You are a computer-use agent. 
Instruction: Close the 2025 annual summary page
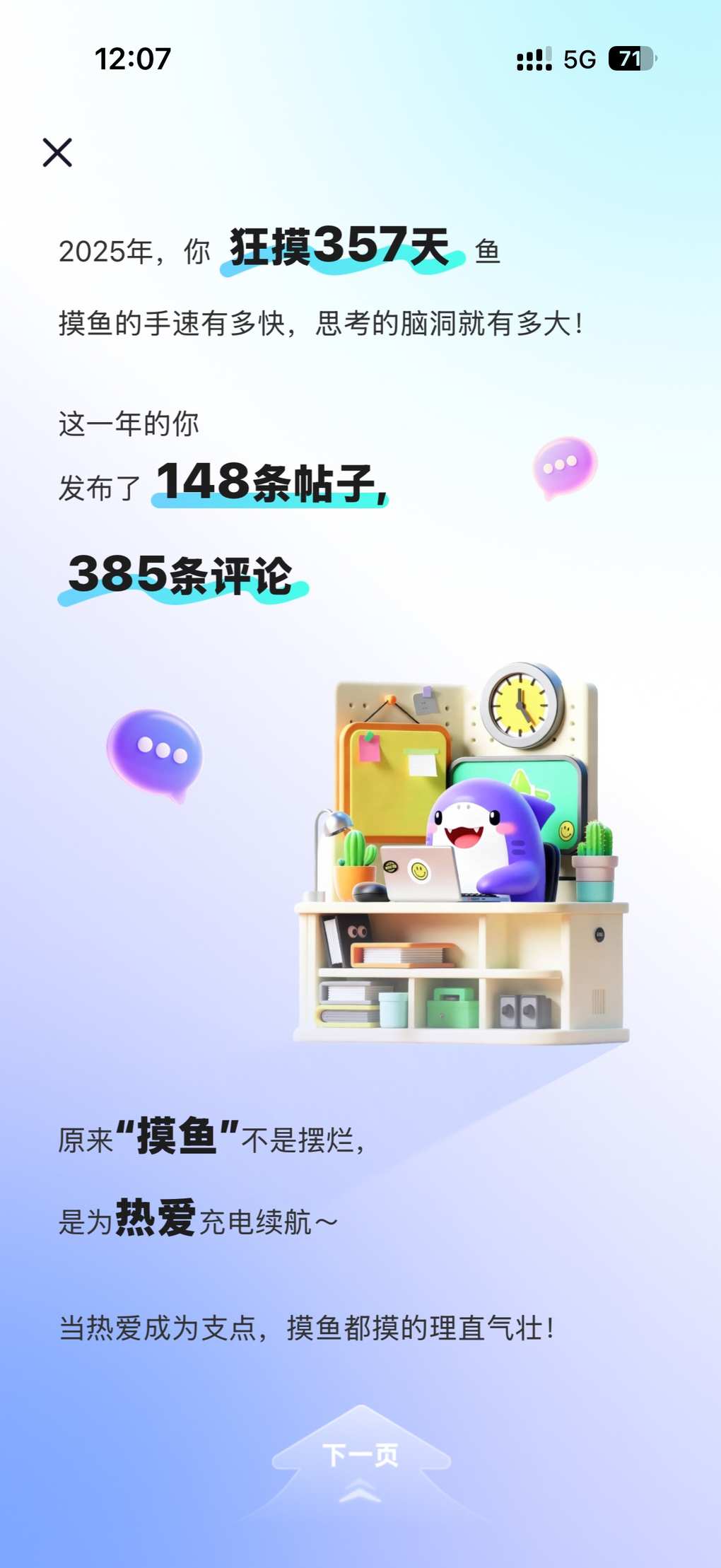tap(57, 152)
